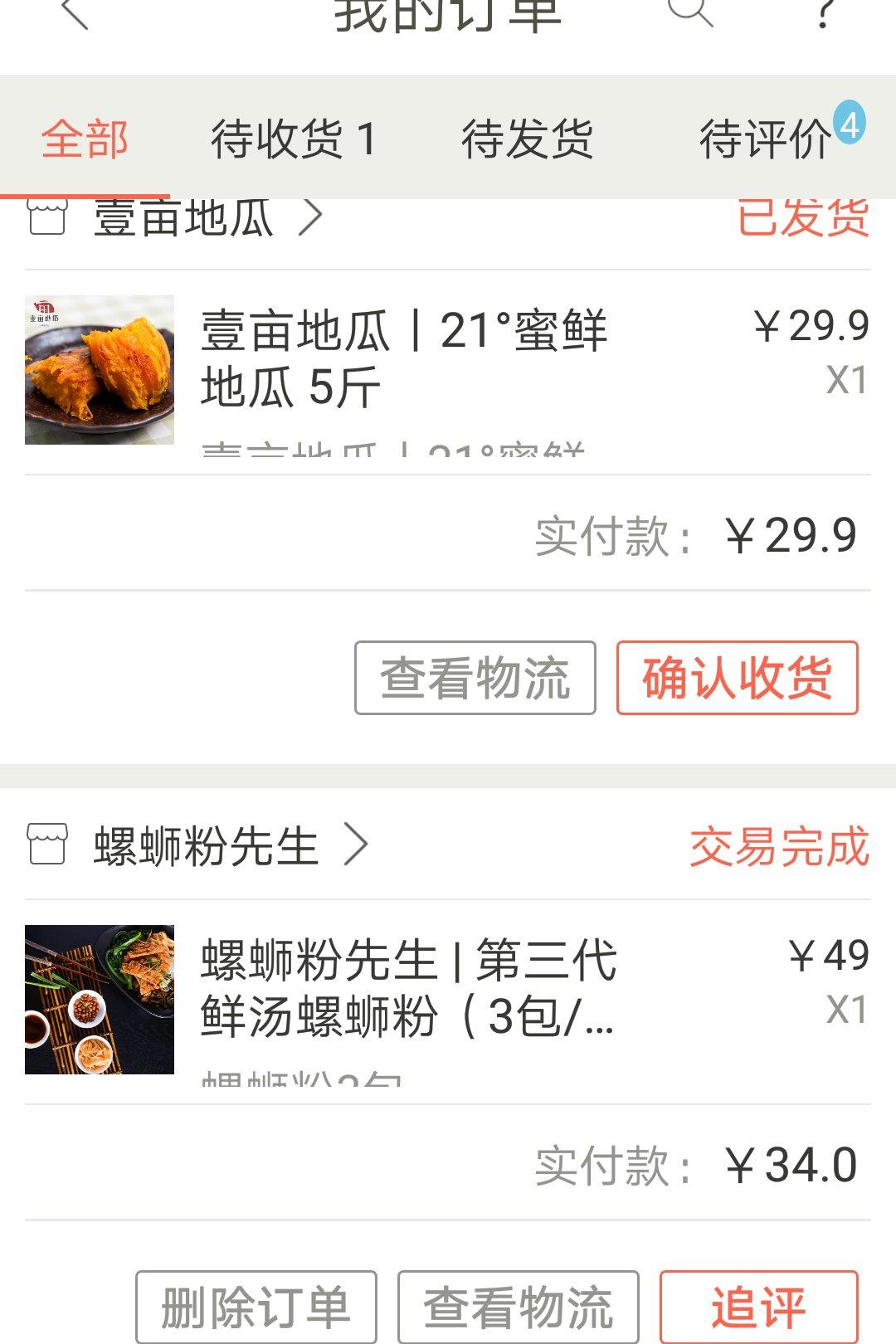
Task: Open the 壹亩地瓜 store page
Action: [184, 219]
